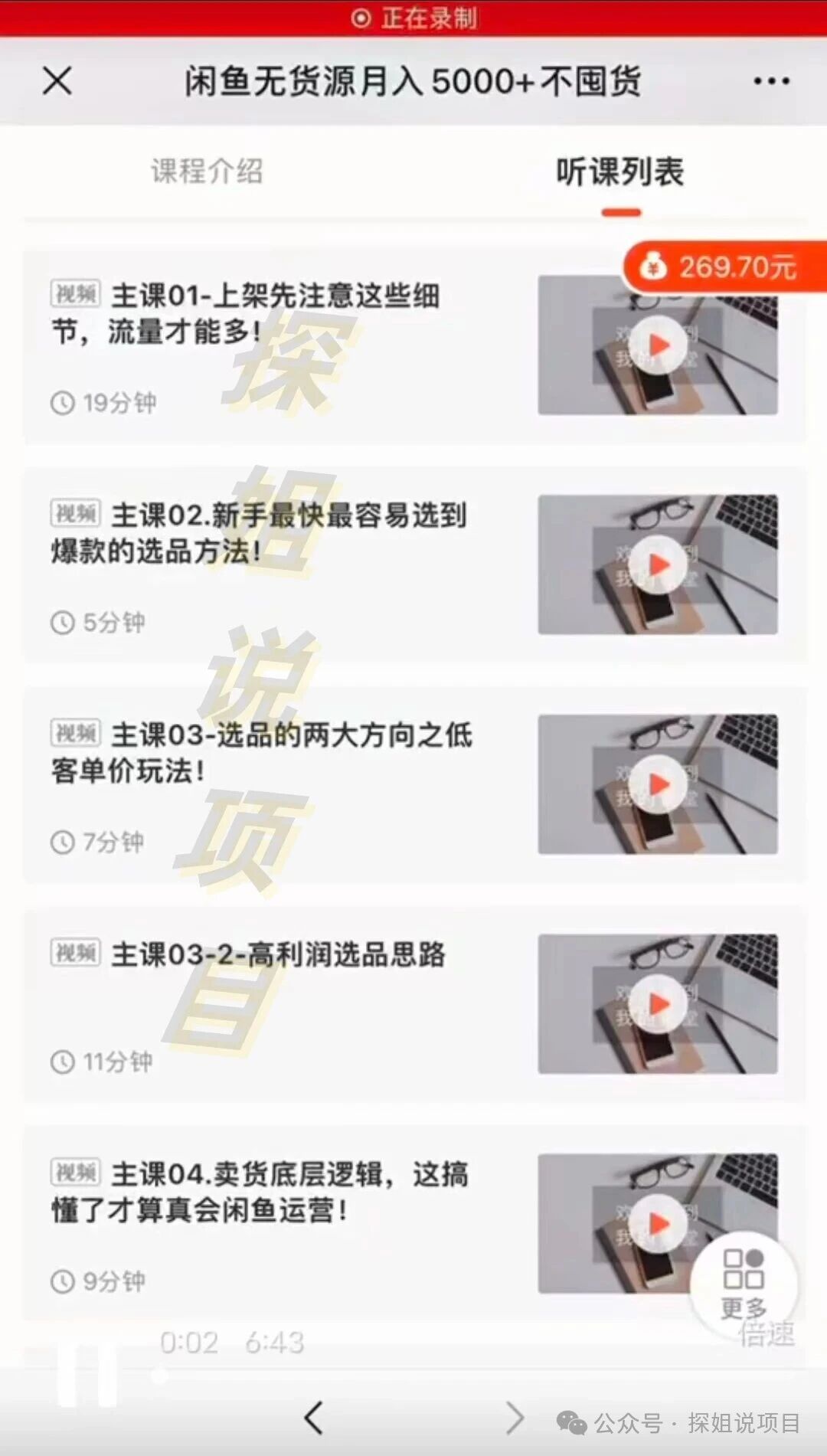Go forward with the right arrow
The image size is (827, 1456).
(x=515, y=1418)
